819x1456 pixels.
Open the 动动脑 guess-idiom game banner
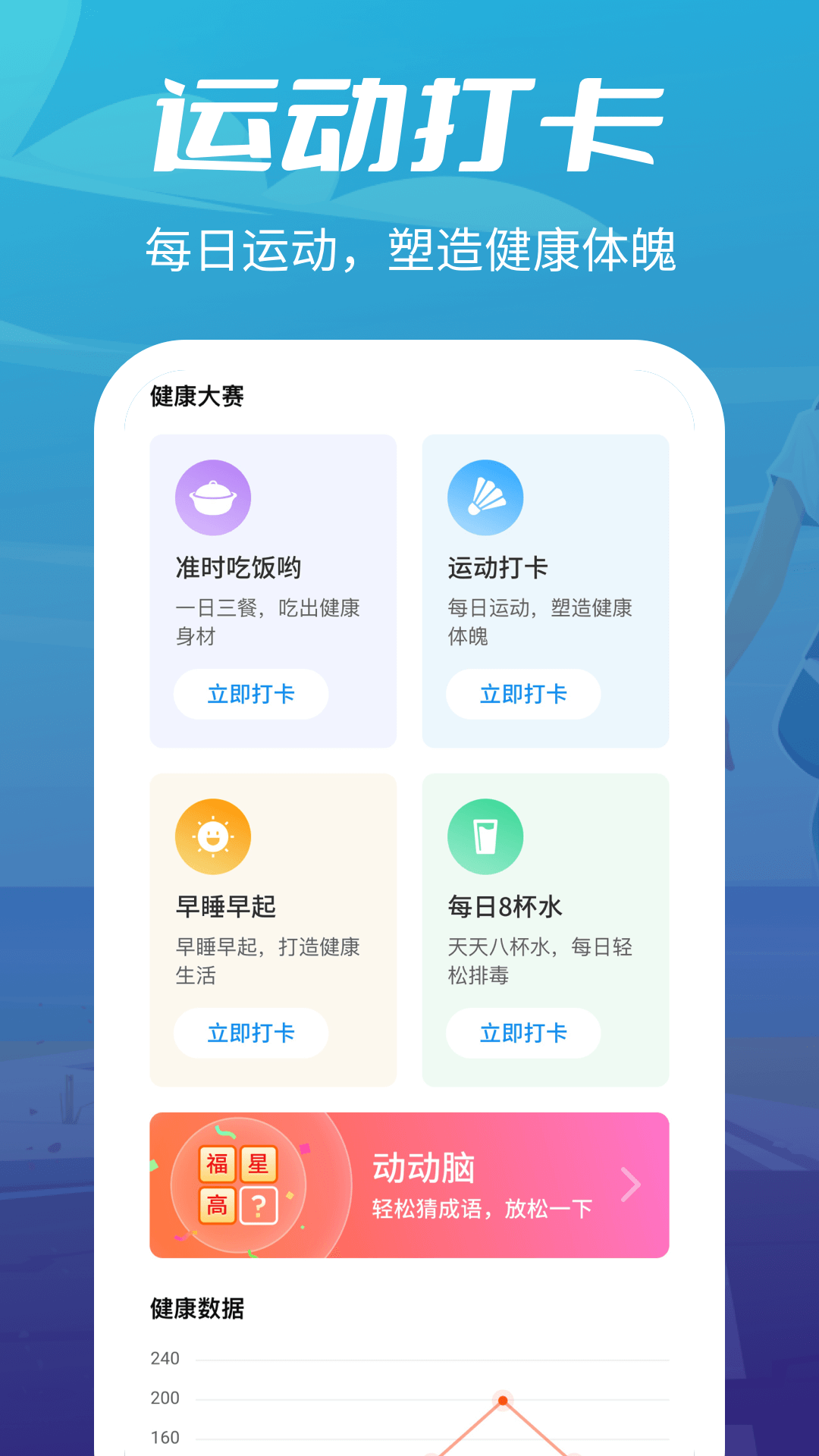pos(409,1184)
